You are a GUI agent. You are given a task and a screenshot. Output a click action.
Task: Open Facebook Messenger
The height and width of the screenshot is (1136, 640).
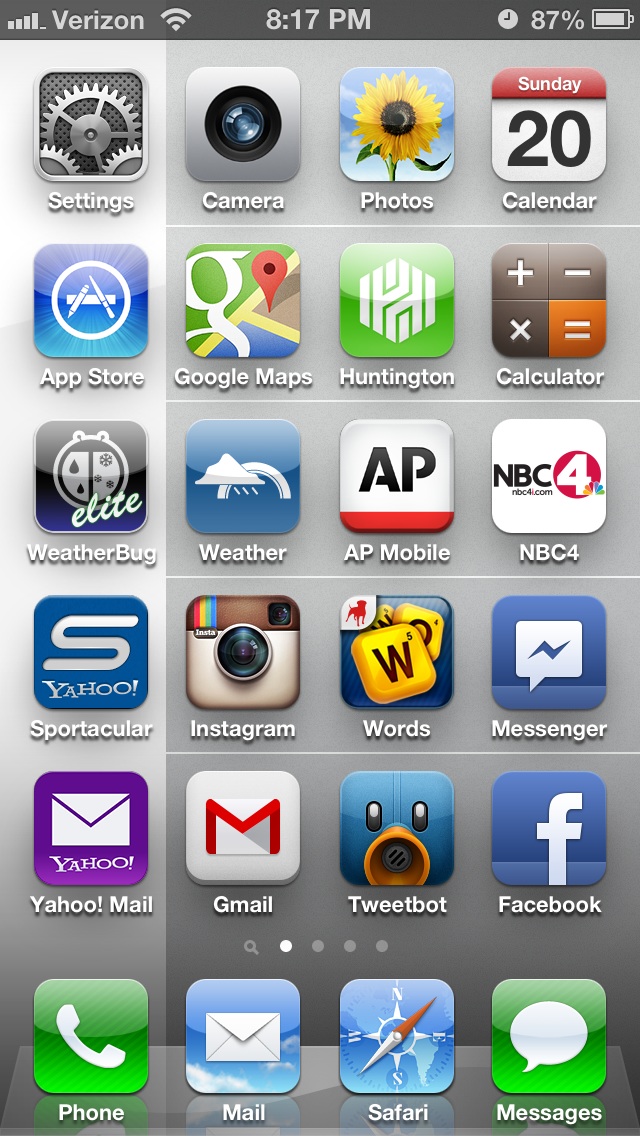tap(549, 652)
